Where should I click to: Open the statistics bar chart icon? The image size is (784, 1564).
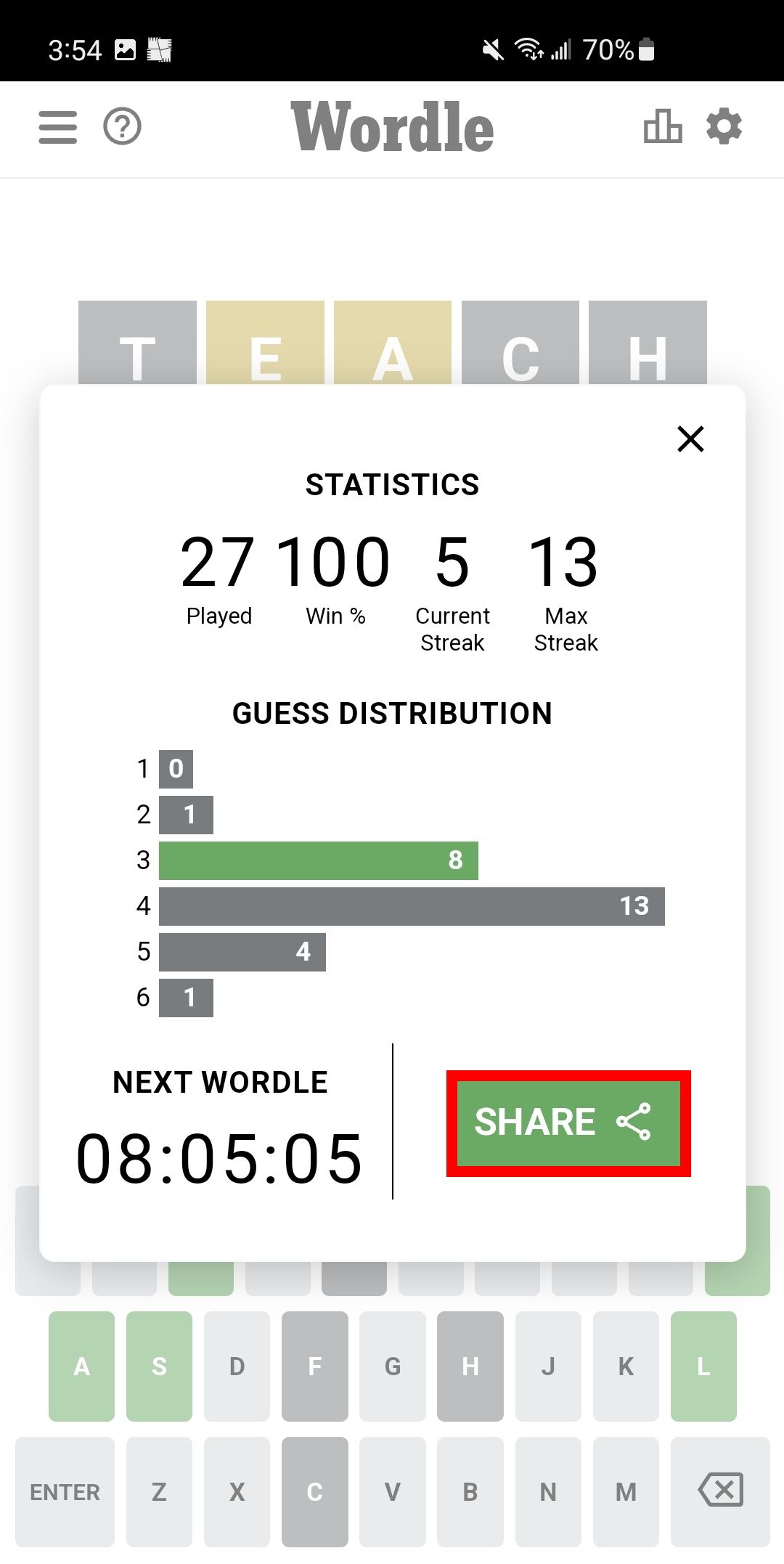tap(662, 126)
